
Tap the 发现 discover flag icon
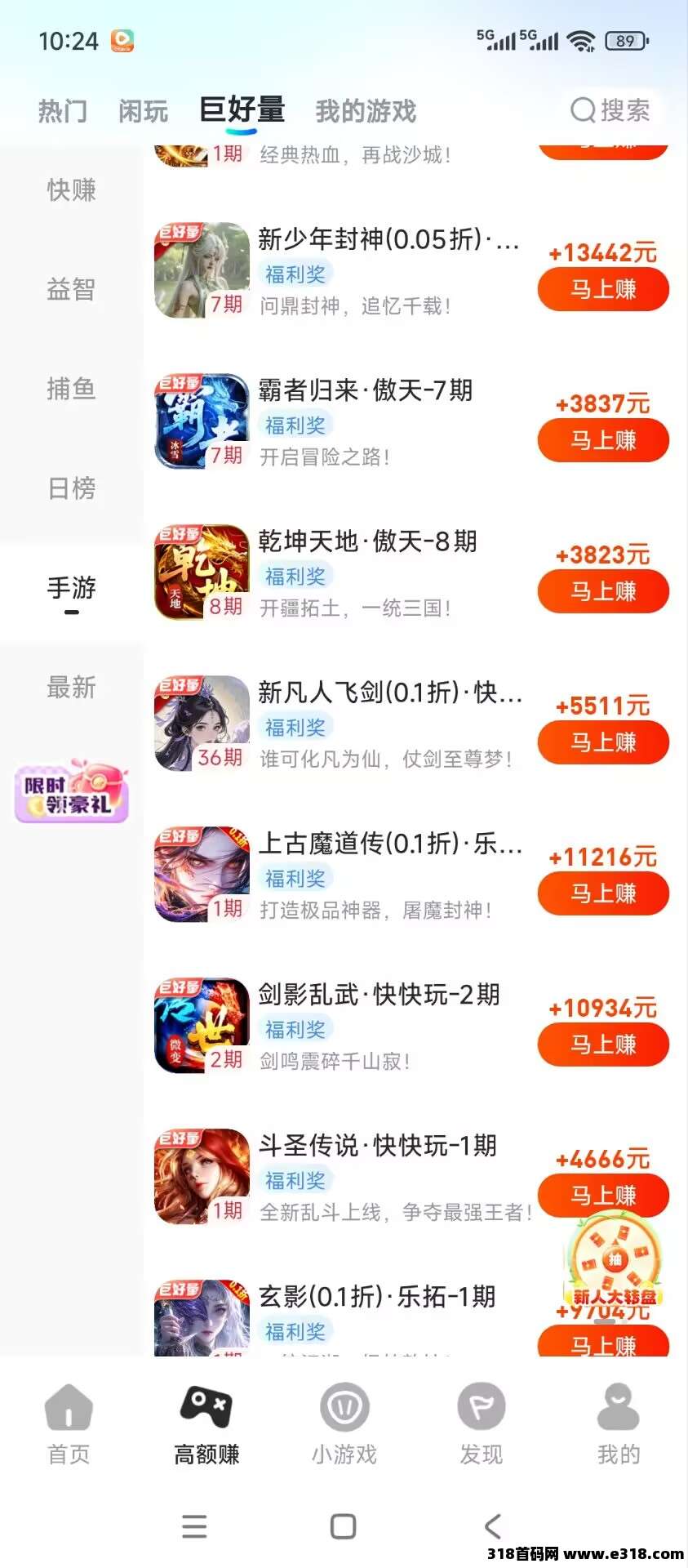(482, 1410)
